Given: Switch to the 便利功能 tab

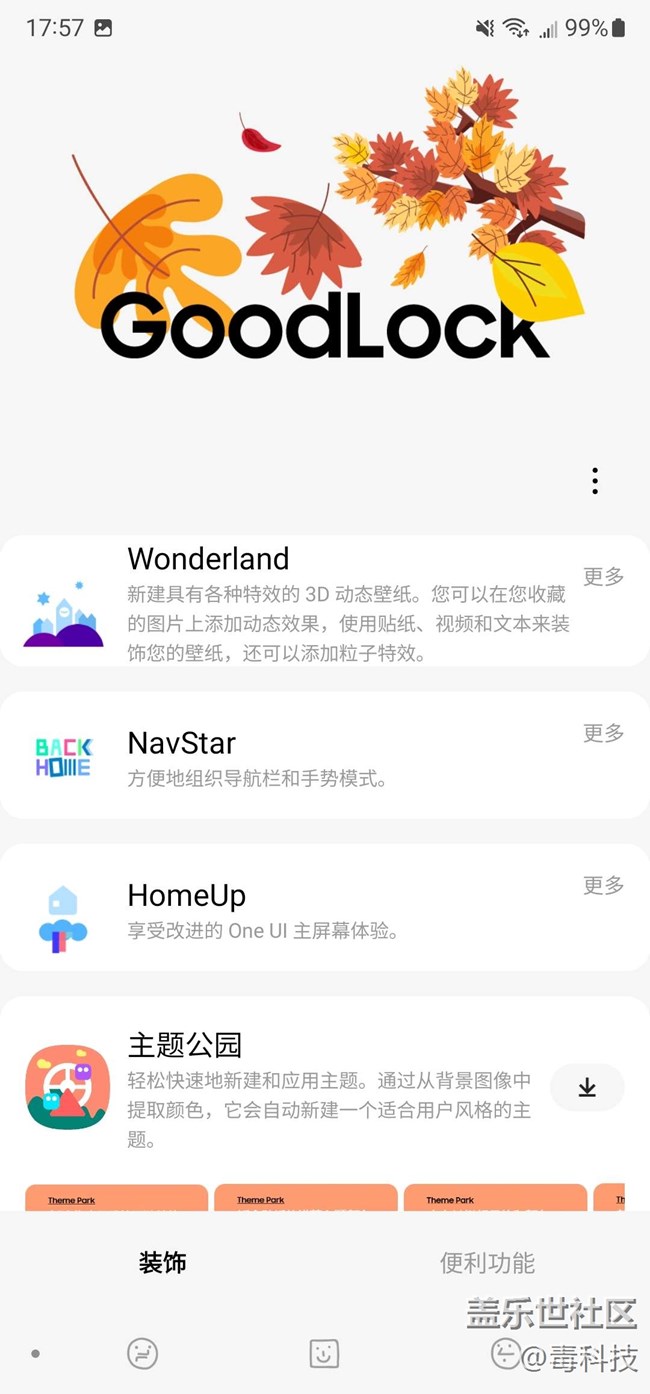Looking at the screenshot, I should [487, 1263].
